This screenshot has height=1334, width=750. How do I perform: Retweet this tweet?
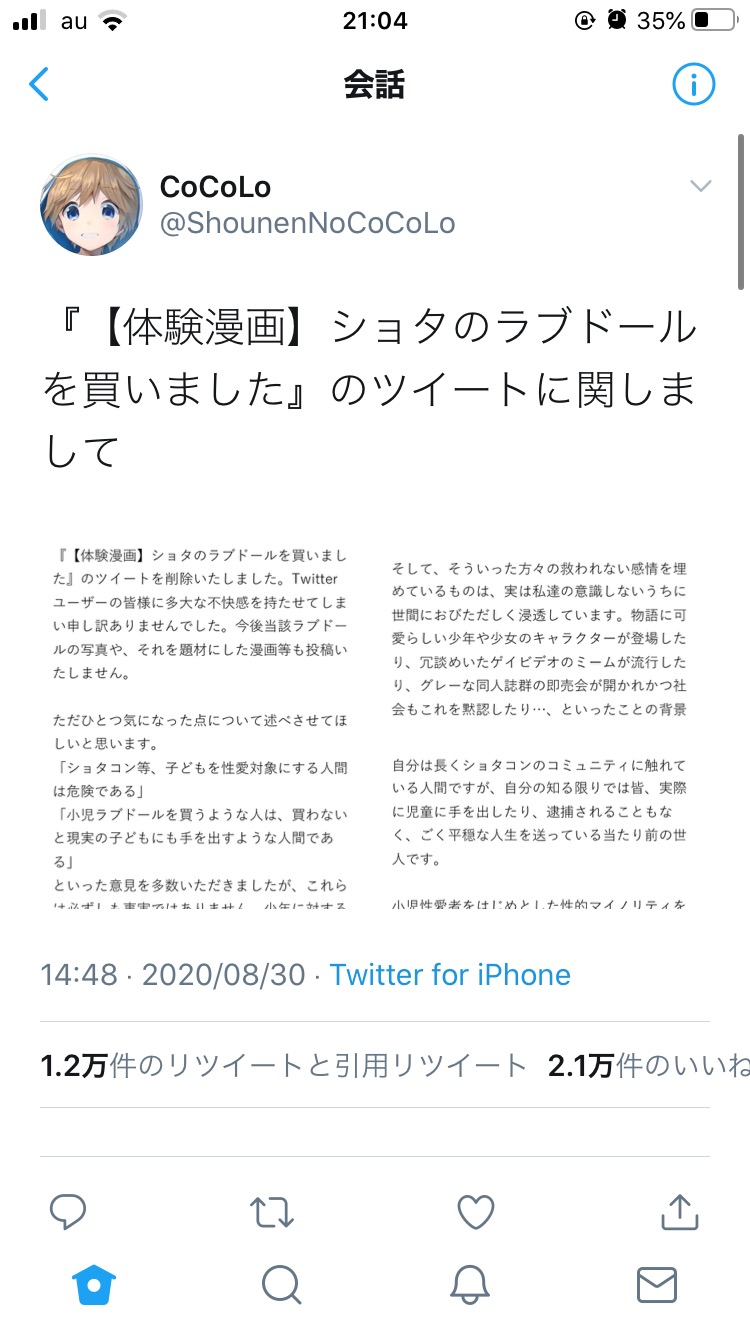point(272,1212)
